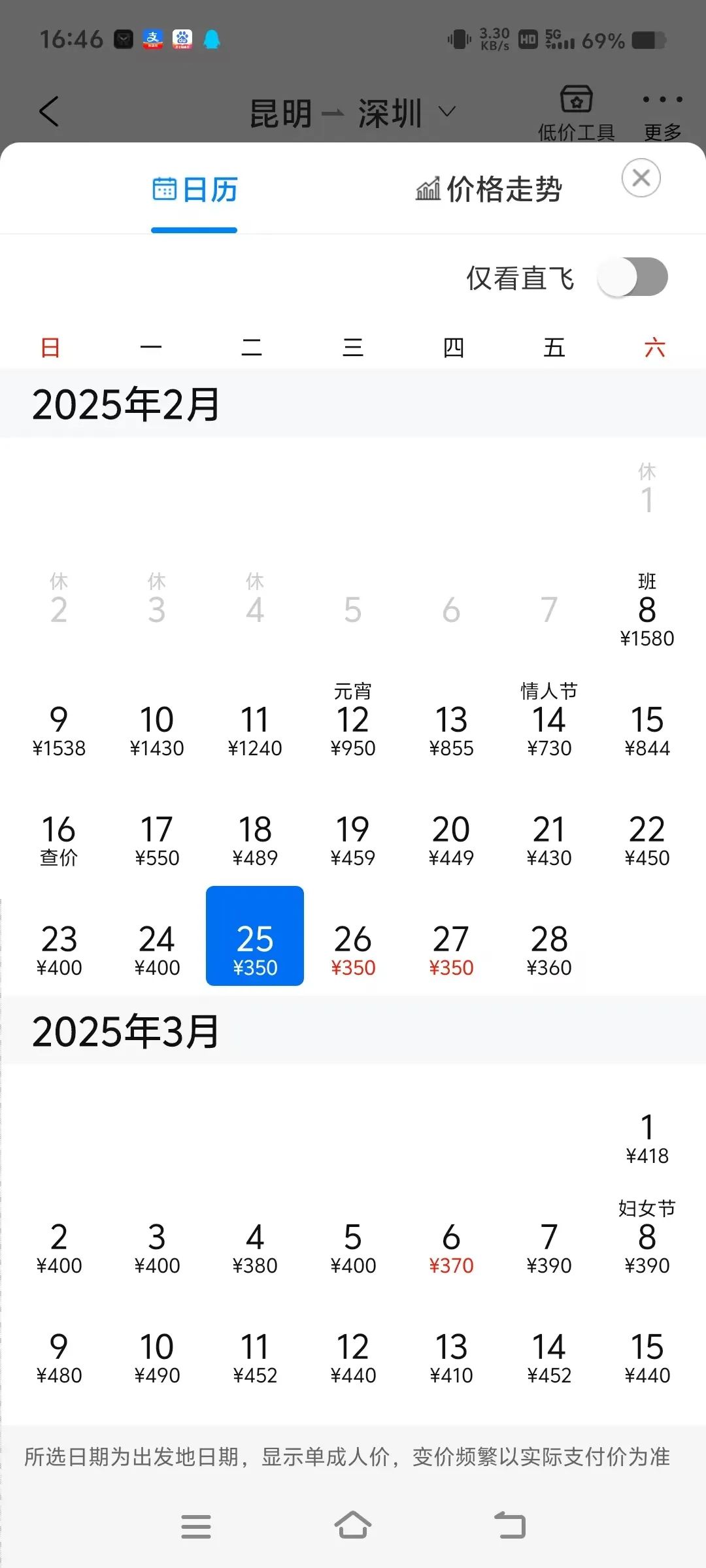Image resolution: width=706 pixels, height=1568 pixels.
Task: Tap the recent apps button in navigation bar
Action: click(x=196, y=1526)
